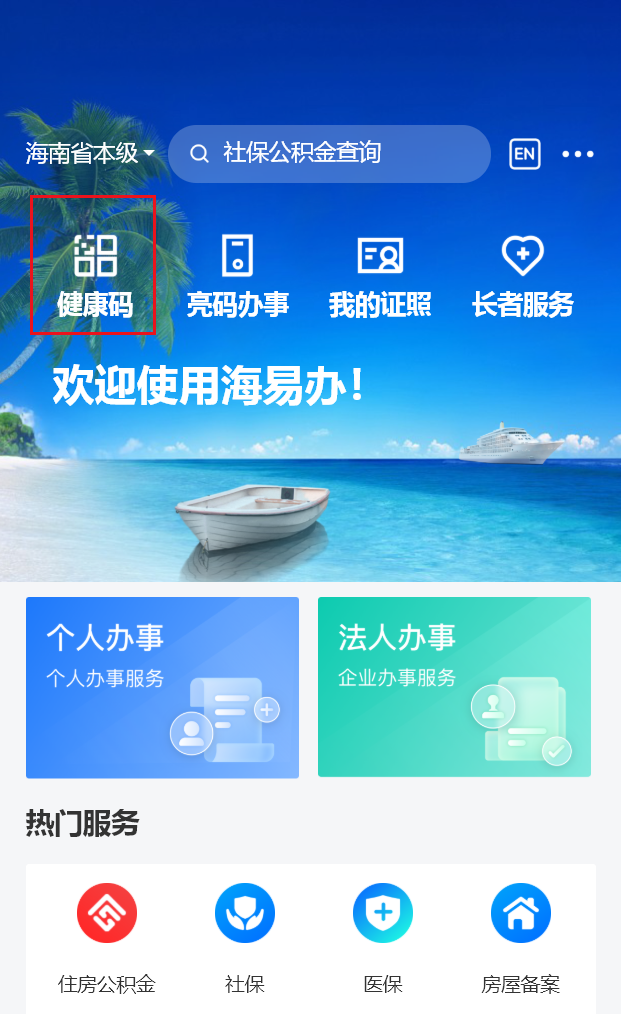621x1014 pixels.
Task: Switch language with the EN icon
Action: pyautogui.click(x=525, y=154)
